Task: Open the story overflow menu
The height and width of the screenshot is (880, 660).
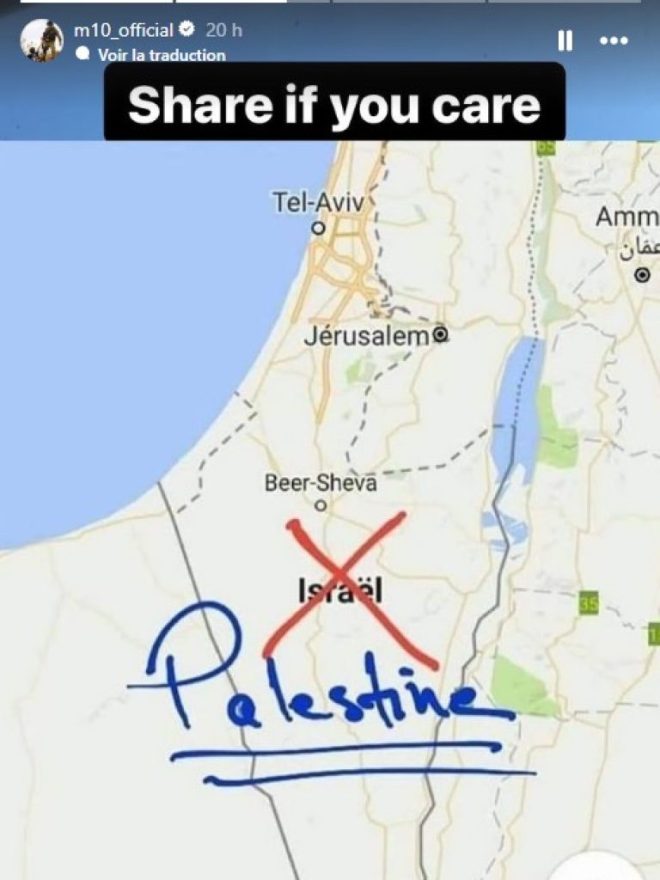Action: click(613, 41)
